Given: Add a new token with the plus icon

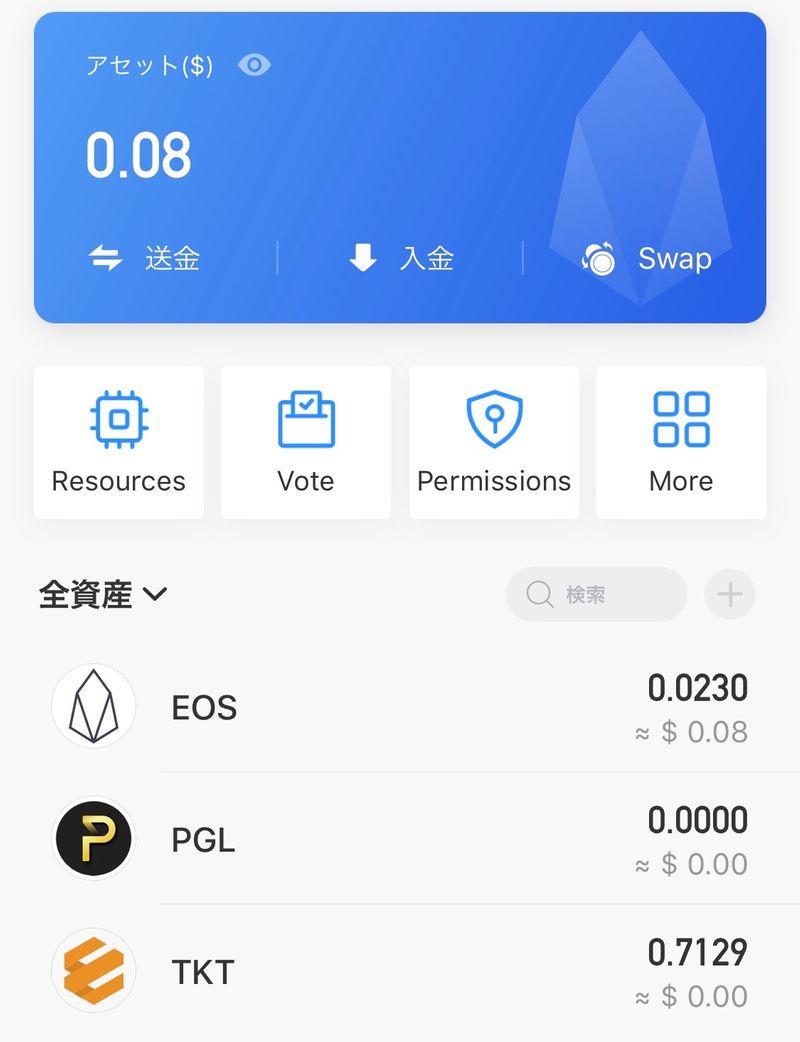Looking at the screenshot, I should click(x=730, y=595).
